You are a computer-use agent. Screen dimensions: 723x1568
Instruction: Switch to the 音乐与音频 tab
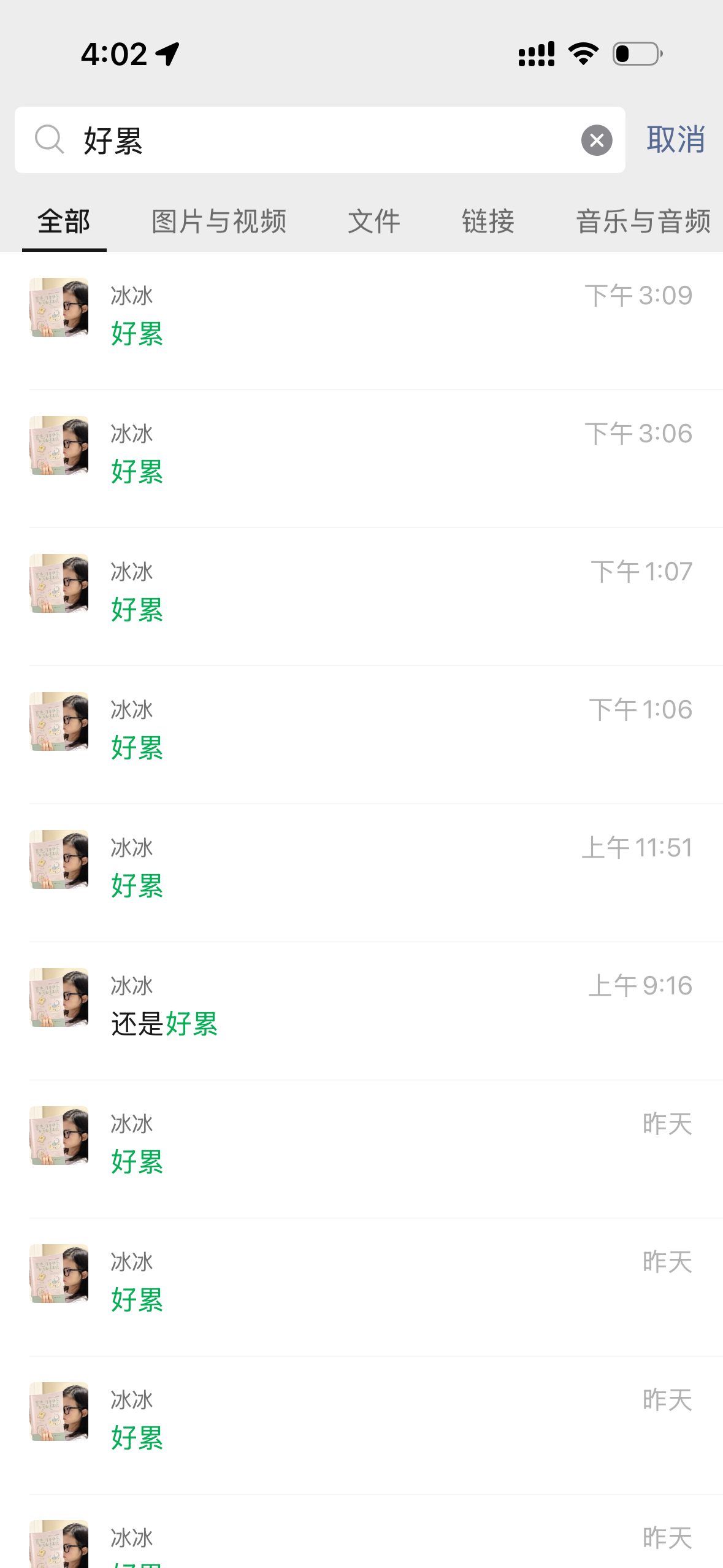643,221
